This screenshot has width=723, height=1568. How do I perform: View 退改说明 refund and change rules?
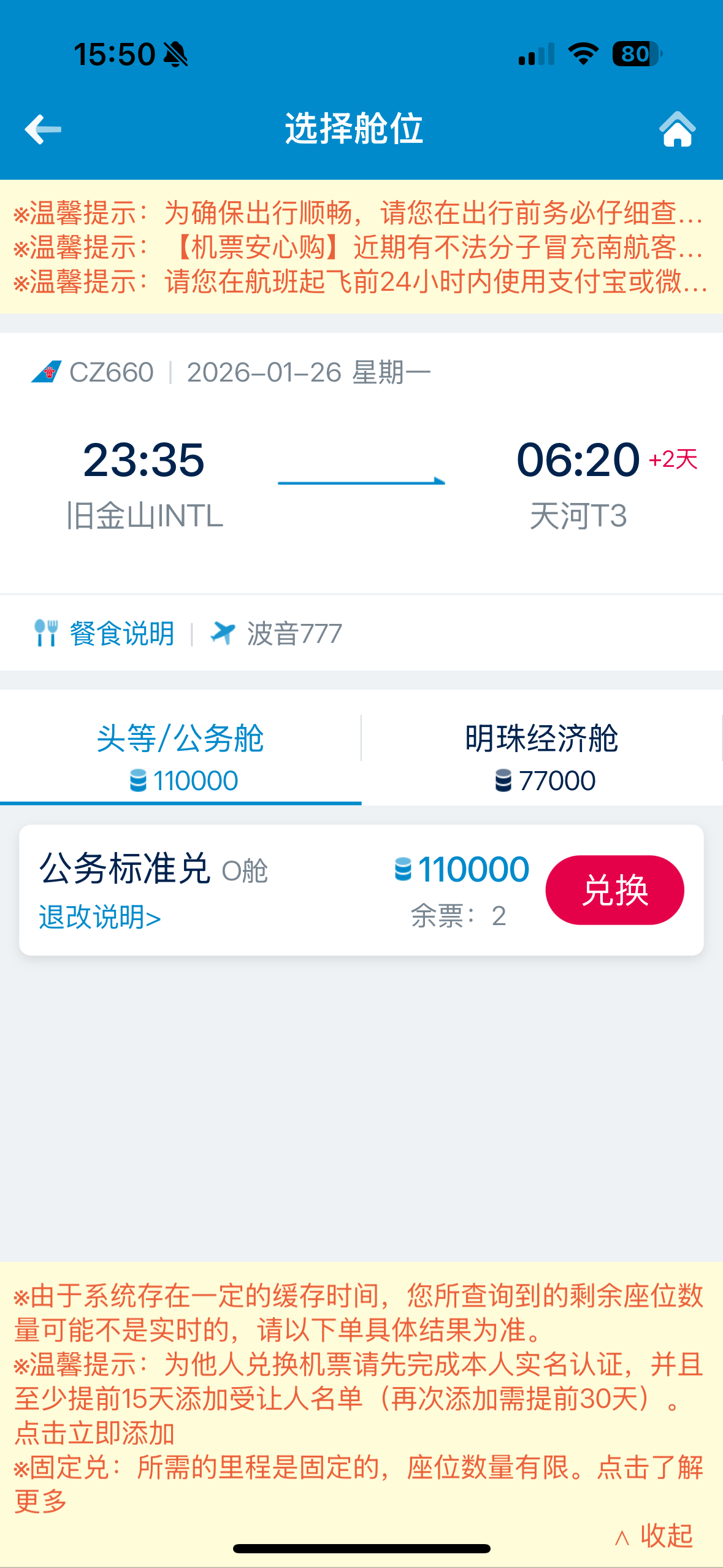(100, 917)
